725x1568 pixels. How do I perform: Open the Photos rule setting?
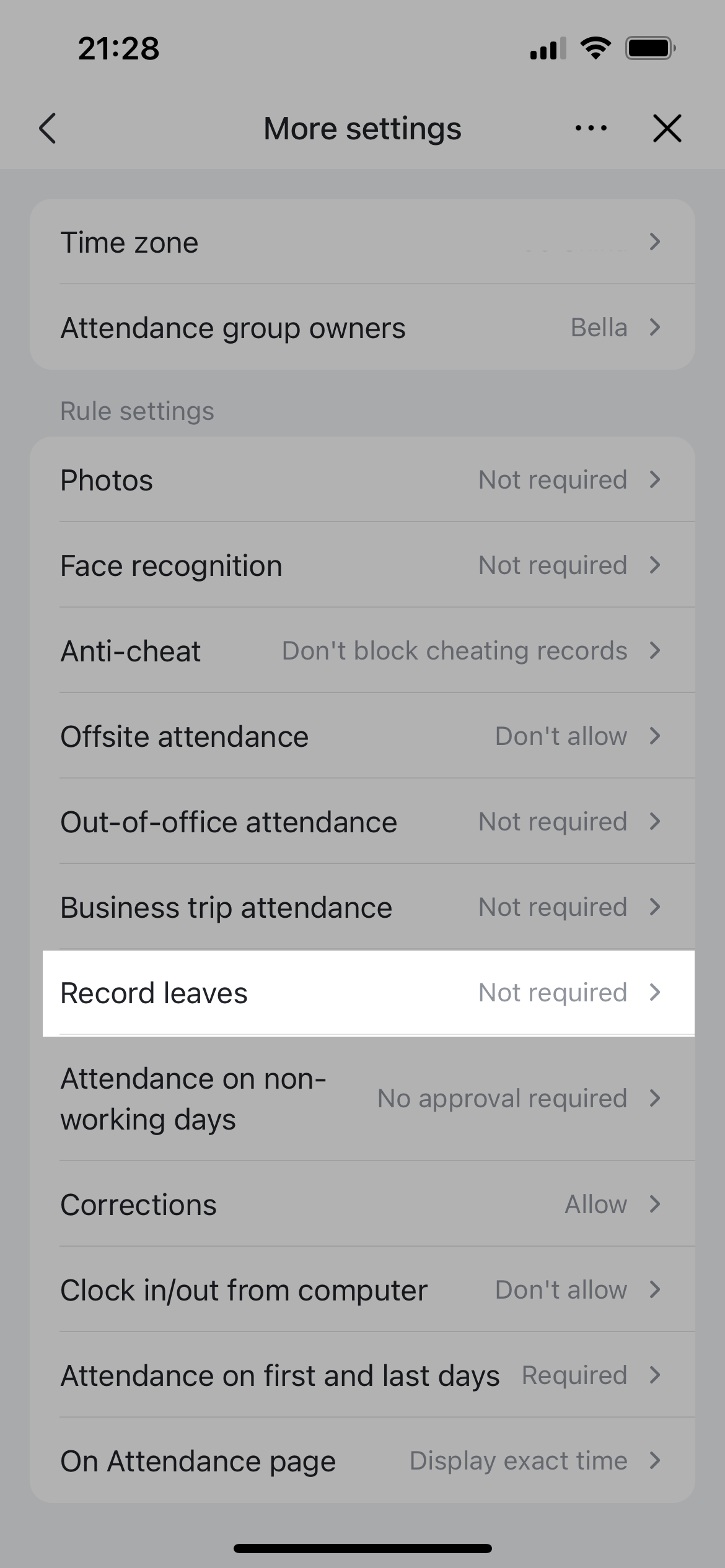coord(362,480)
